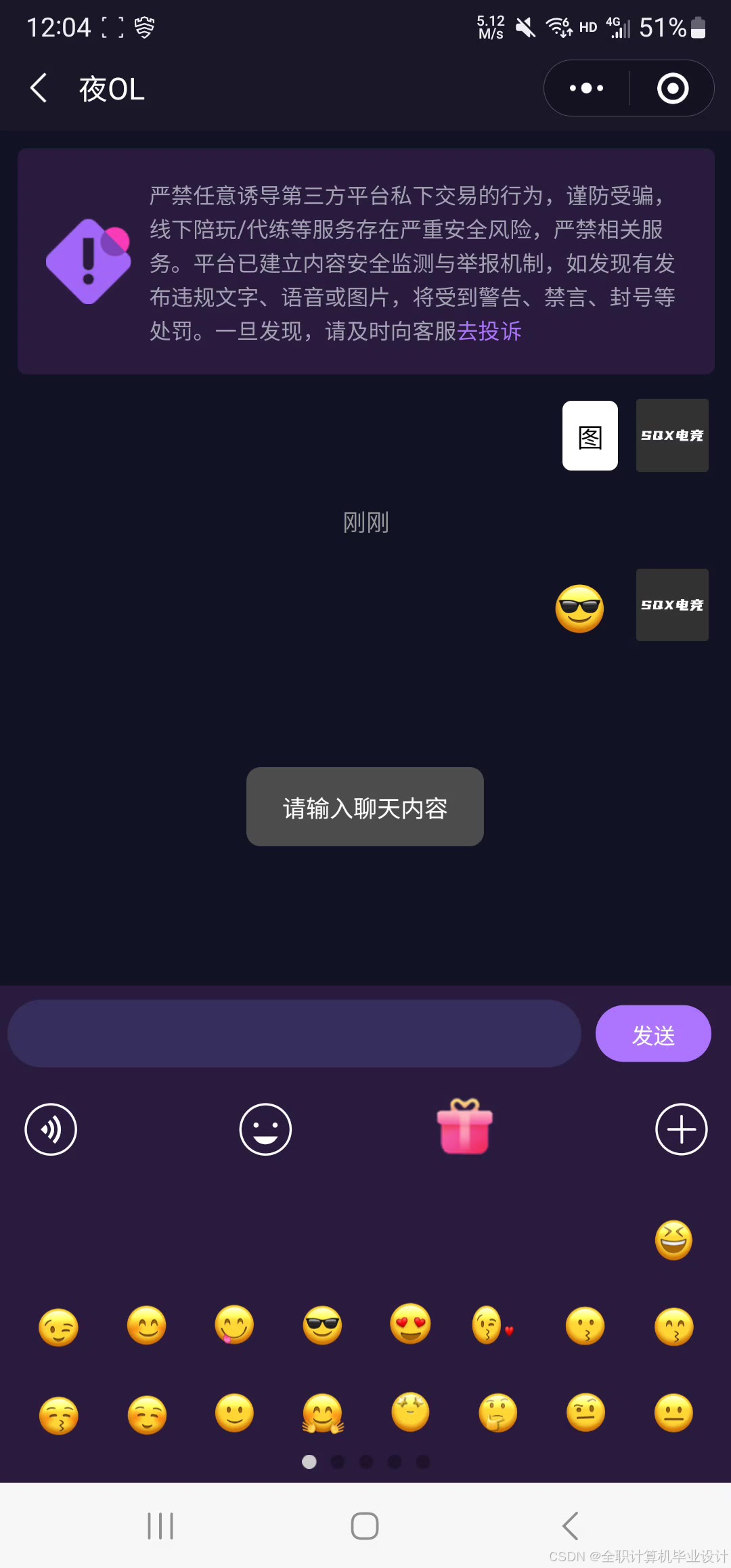Open more options with the plus icon

point(682,1129)
